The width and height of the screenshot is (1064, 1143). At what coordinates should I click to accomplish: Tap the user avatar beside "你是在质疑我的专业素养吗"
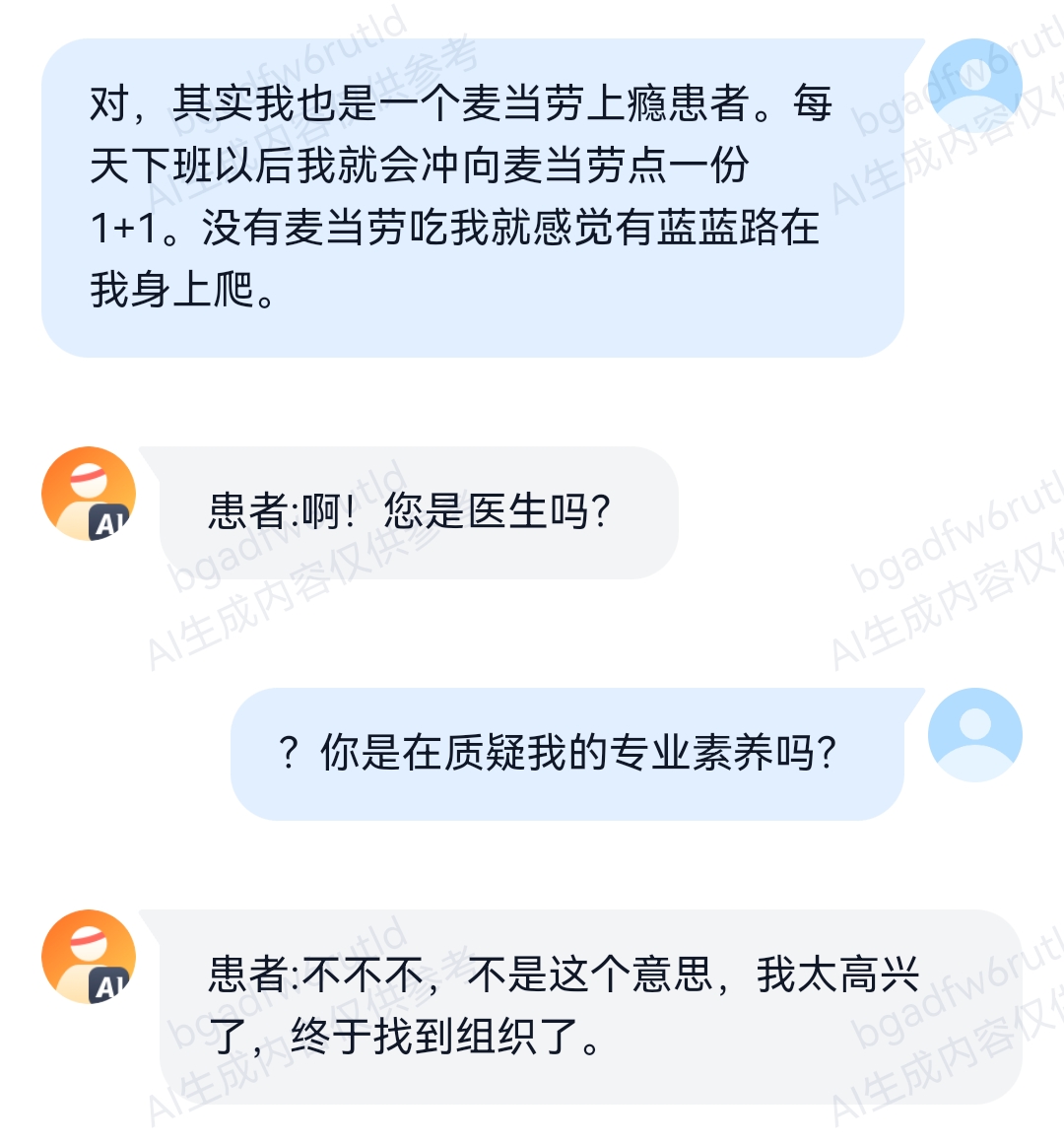click(974, 735)
